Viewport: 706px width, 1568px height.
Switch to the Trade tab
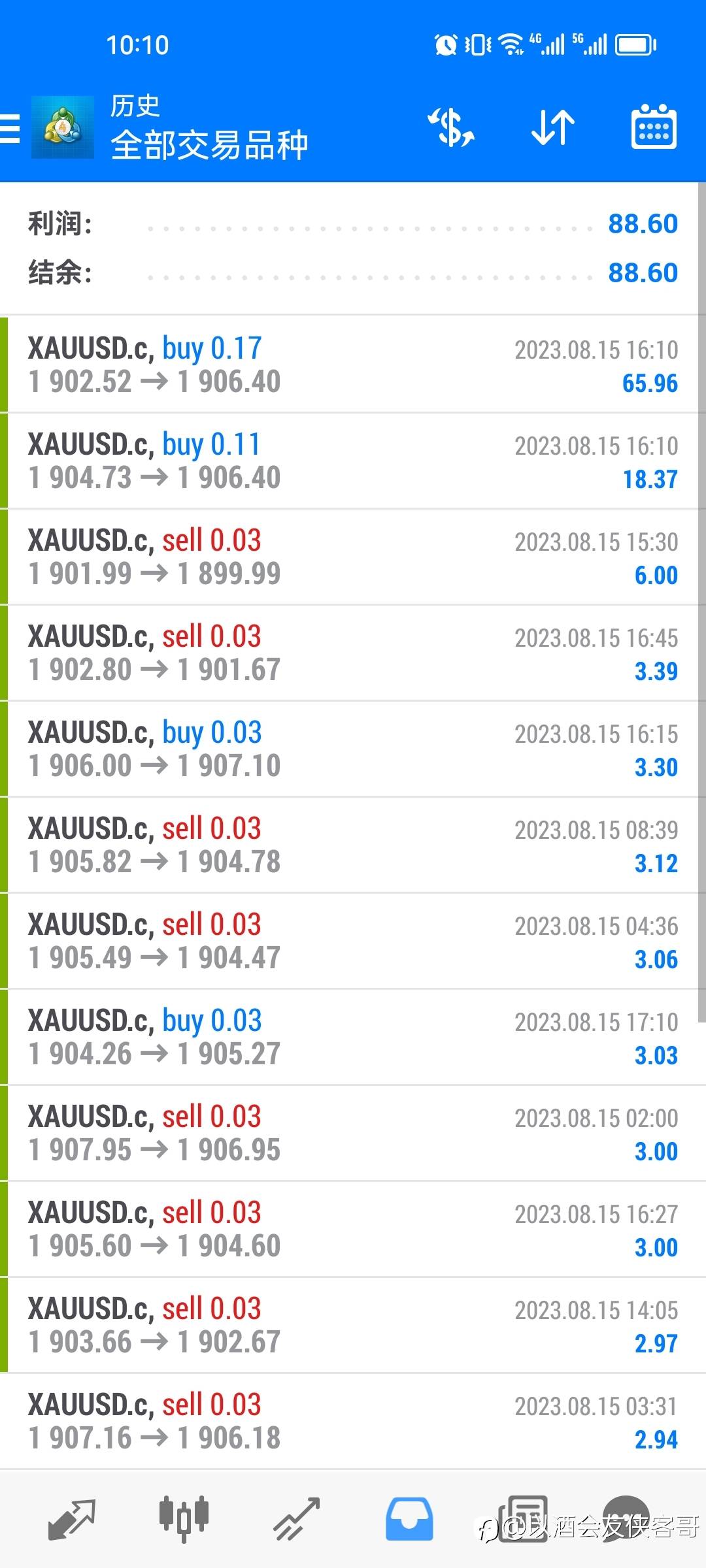(x=296, y=1518)
